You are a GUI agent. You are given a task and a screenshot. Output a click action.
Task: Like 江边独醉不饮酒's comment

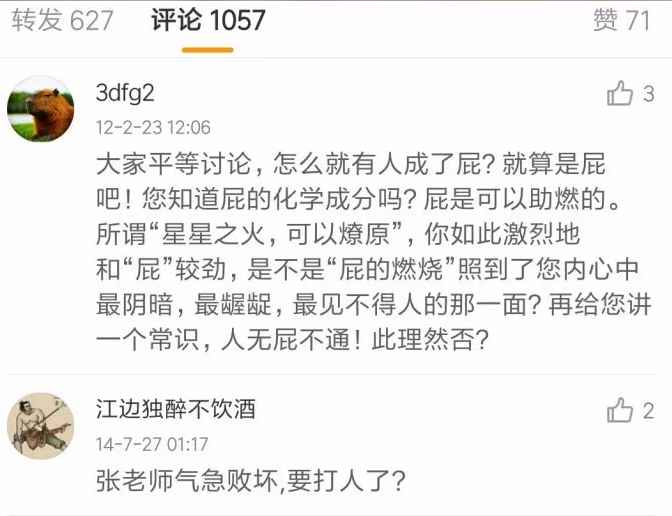coord(621,410)
